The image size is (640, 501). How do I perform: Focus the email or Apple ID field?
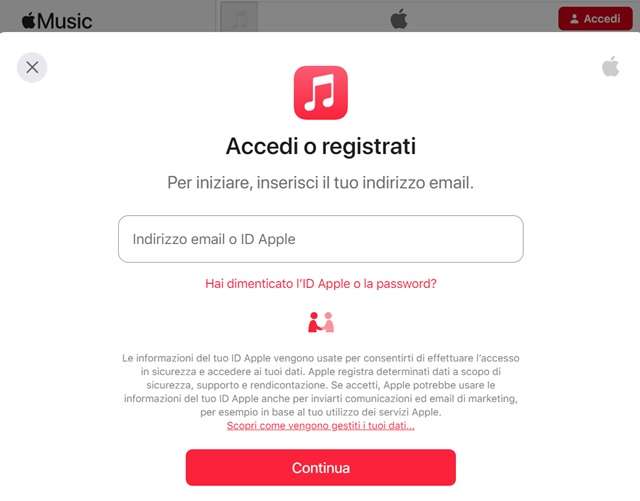tap(320, 239)
